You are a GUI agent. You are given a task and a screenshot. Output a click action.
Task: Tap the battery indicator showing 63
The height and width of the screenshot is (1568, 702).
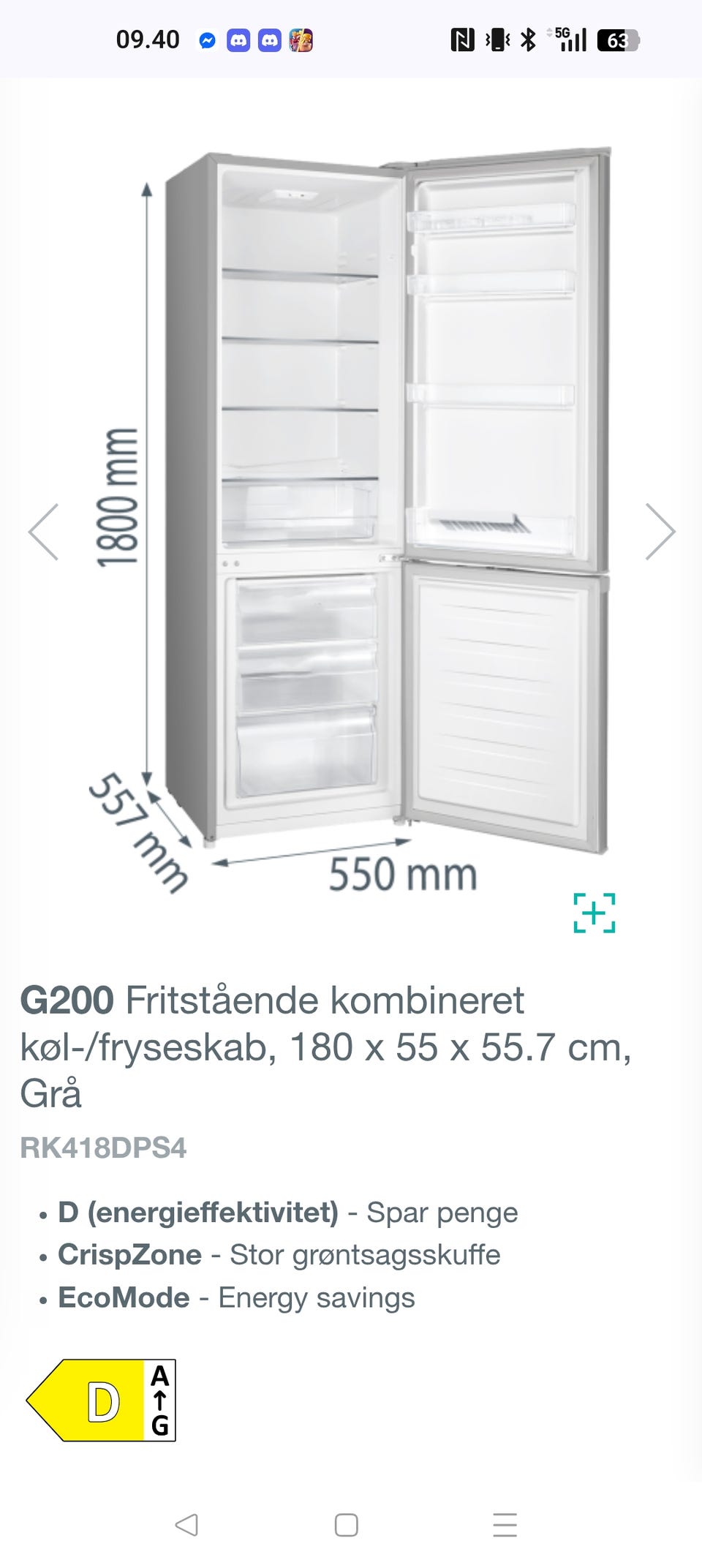pos(618,41)
